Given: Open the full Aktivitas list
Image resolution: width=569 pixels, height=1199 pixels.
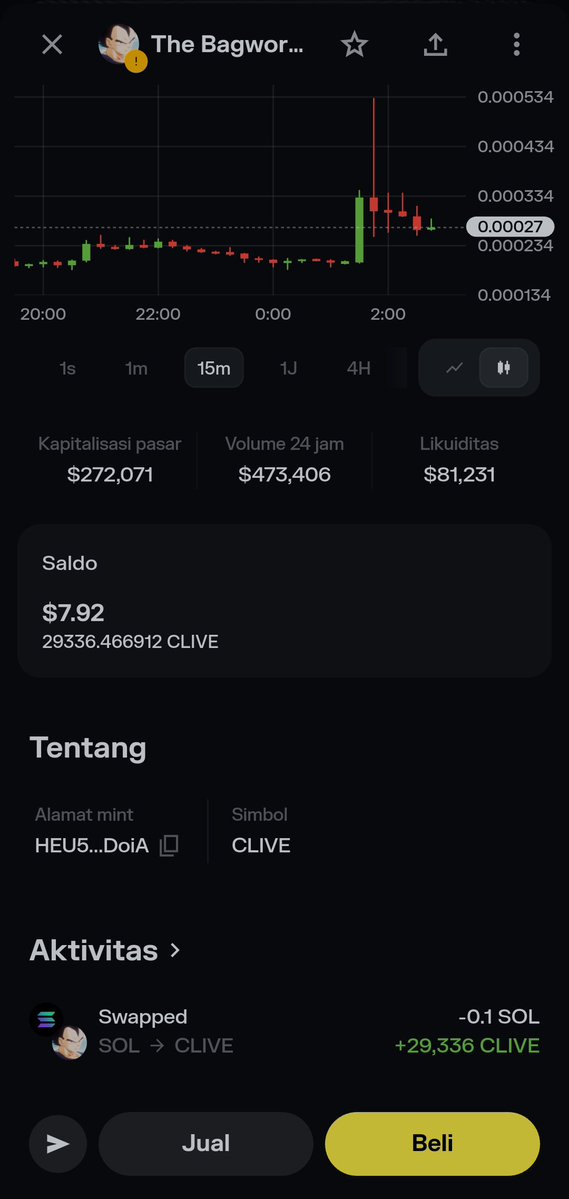Looking at the screenshot, I should (x=106, y=950).
